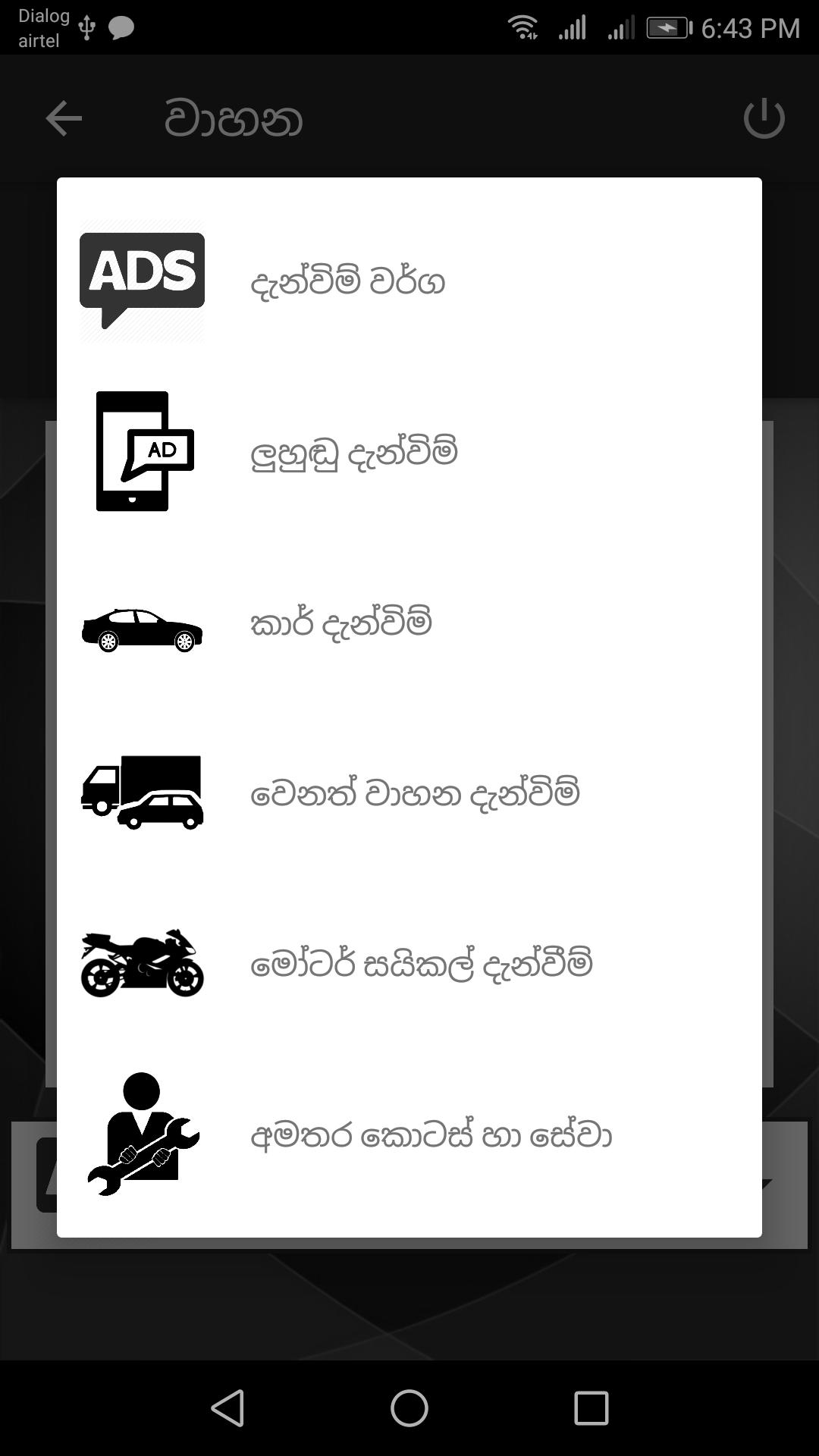Go back using the top arrow
The image size is (819, 1456).
64,118
